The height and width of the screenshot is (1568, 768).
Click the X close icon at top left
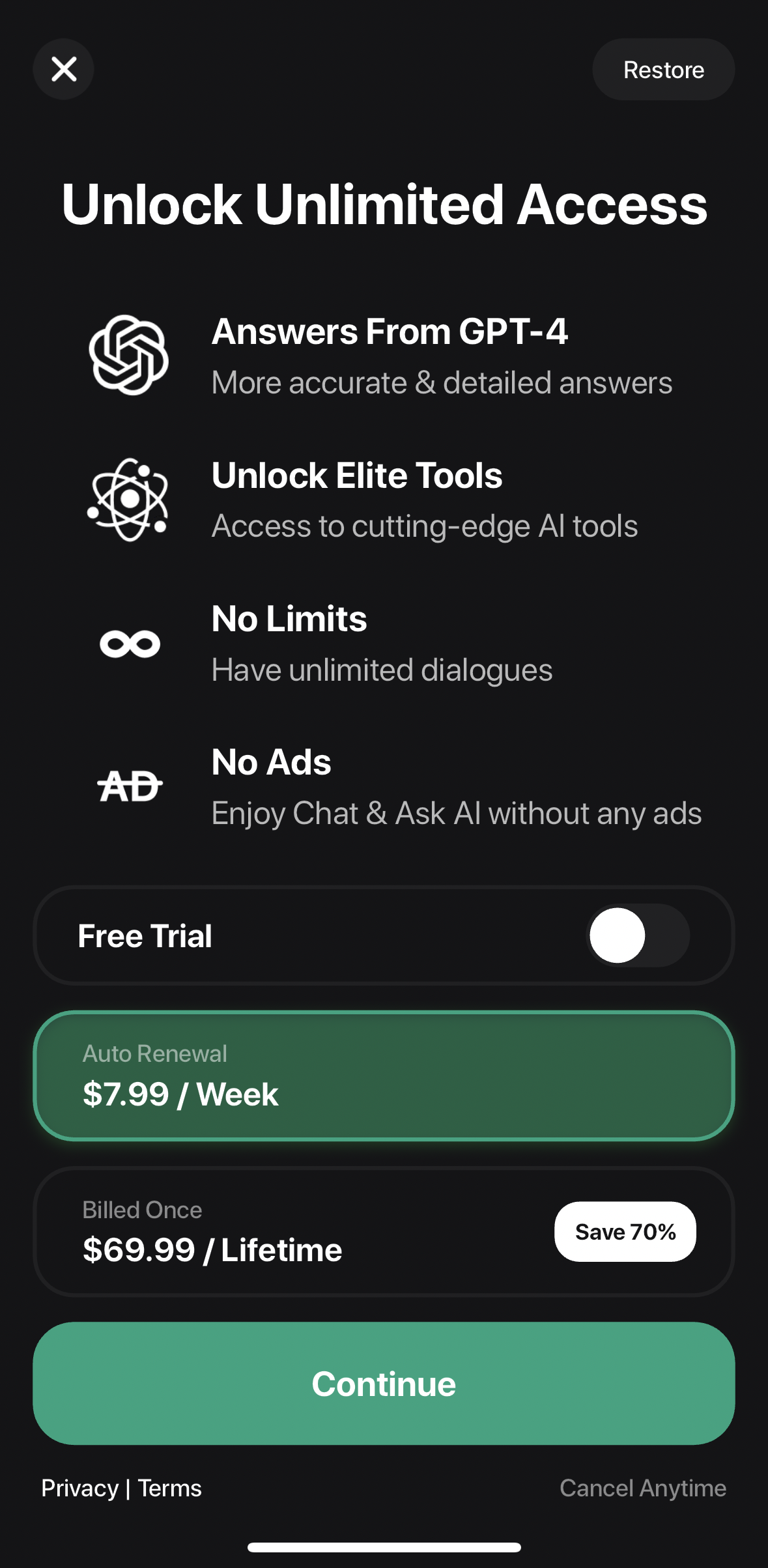[63, 68]
